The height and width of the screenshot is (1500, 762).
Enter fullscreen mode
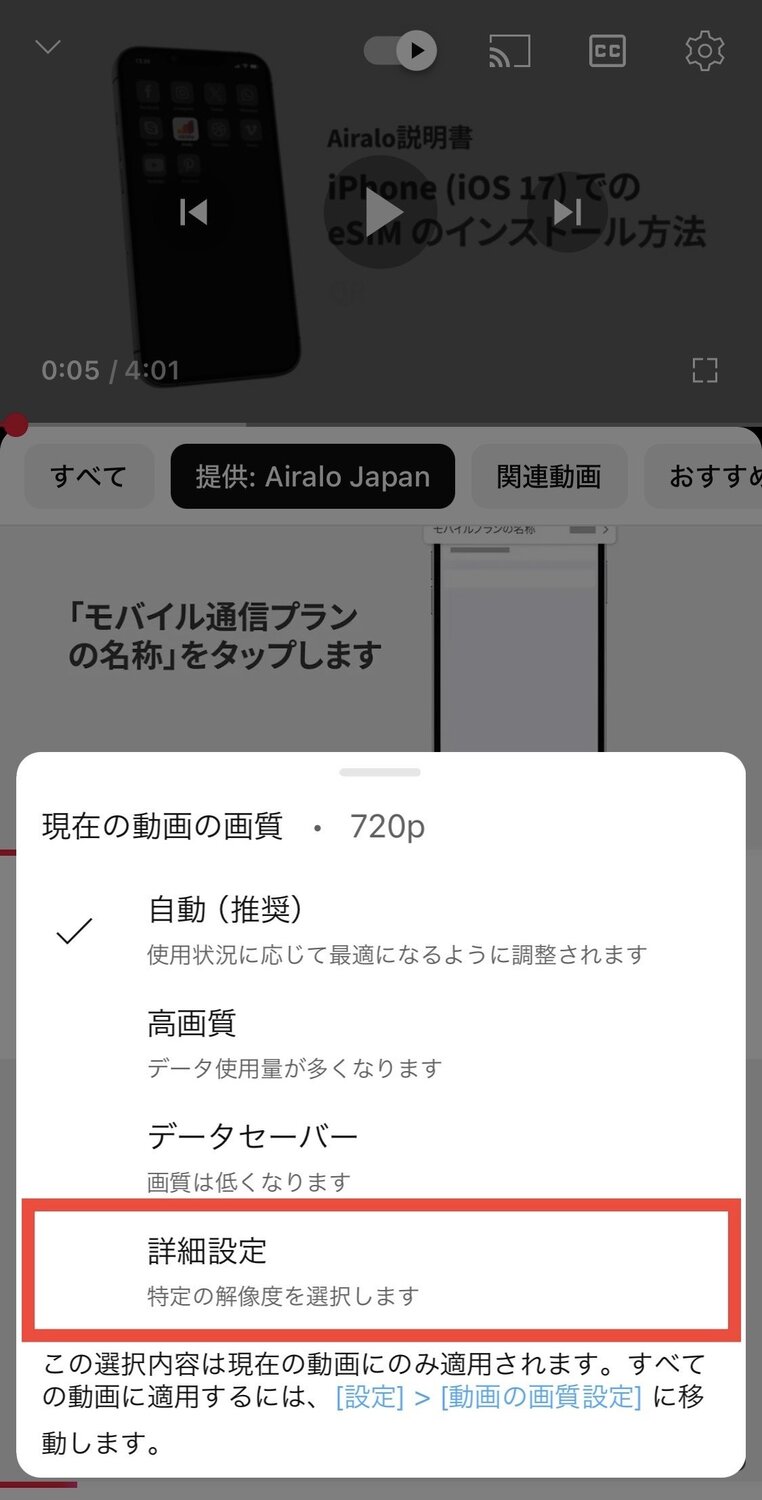coord(706,370)
